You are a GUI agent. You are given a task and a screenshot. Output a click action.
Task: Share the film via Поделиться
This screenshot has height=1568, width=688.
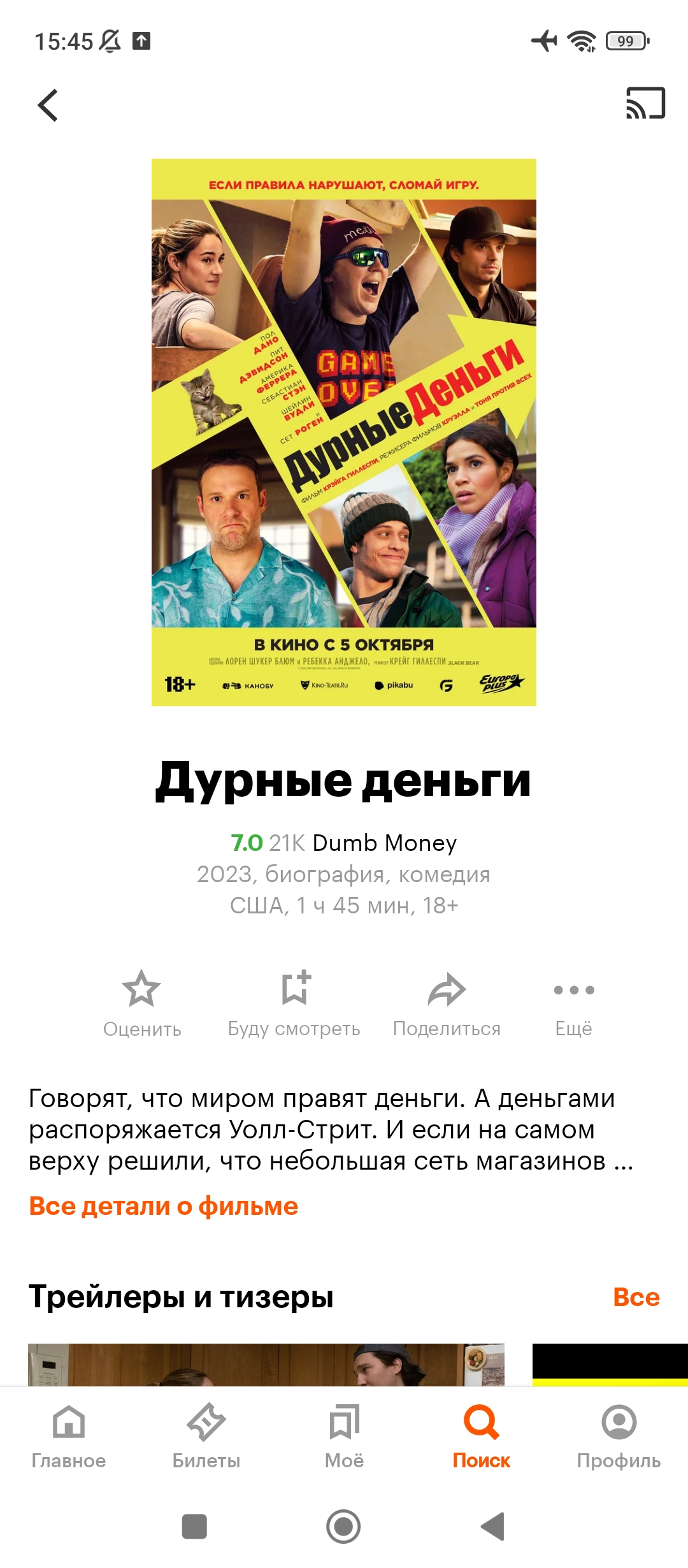[x=447, y=999]
